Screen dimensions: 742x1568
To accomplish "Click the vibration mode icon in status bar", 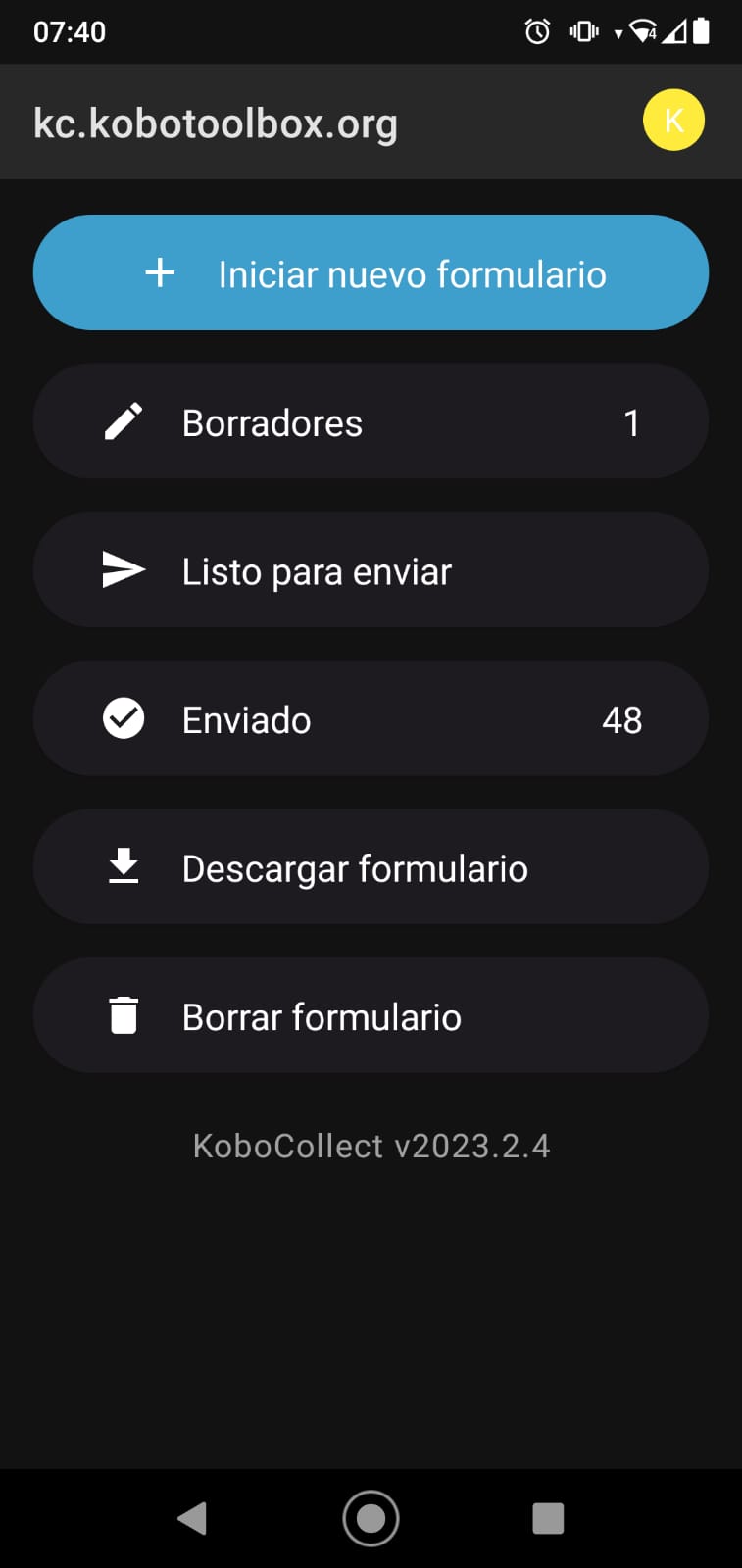I will click(583, 32).
